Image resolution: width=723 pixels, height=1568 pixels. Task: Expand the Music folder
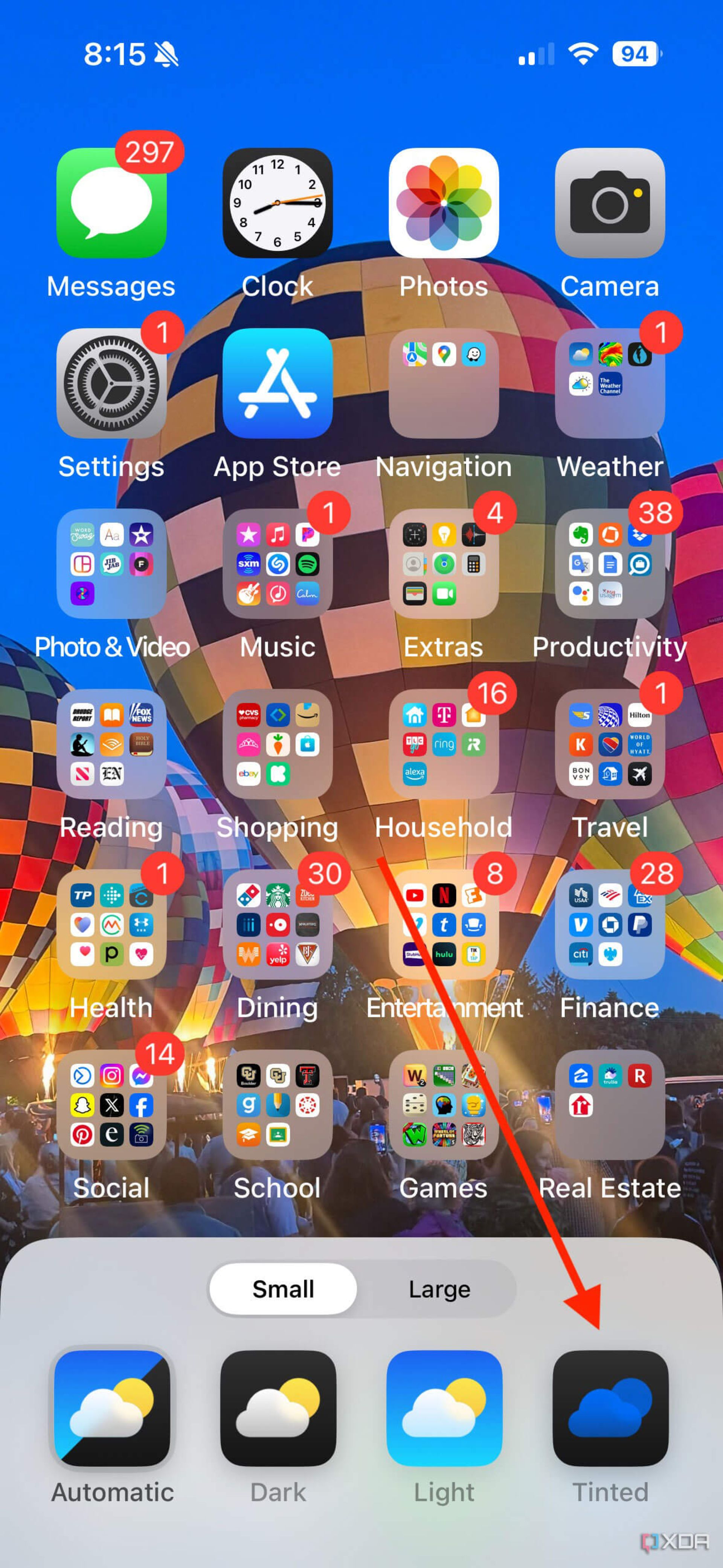coord(278,563)
